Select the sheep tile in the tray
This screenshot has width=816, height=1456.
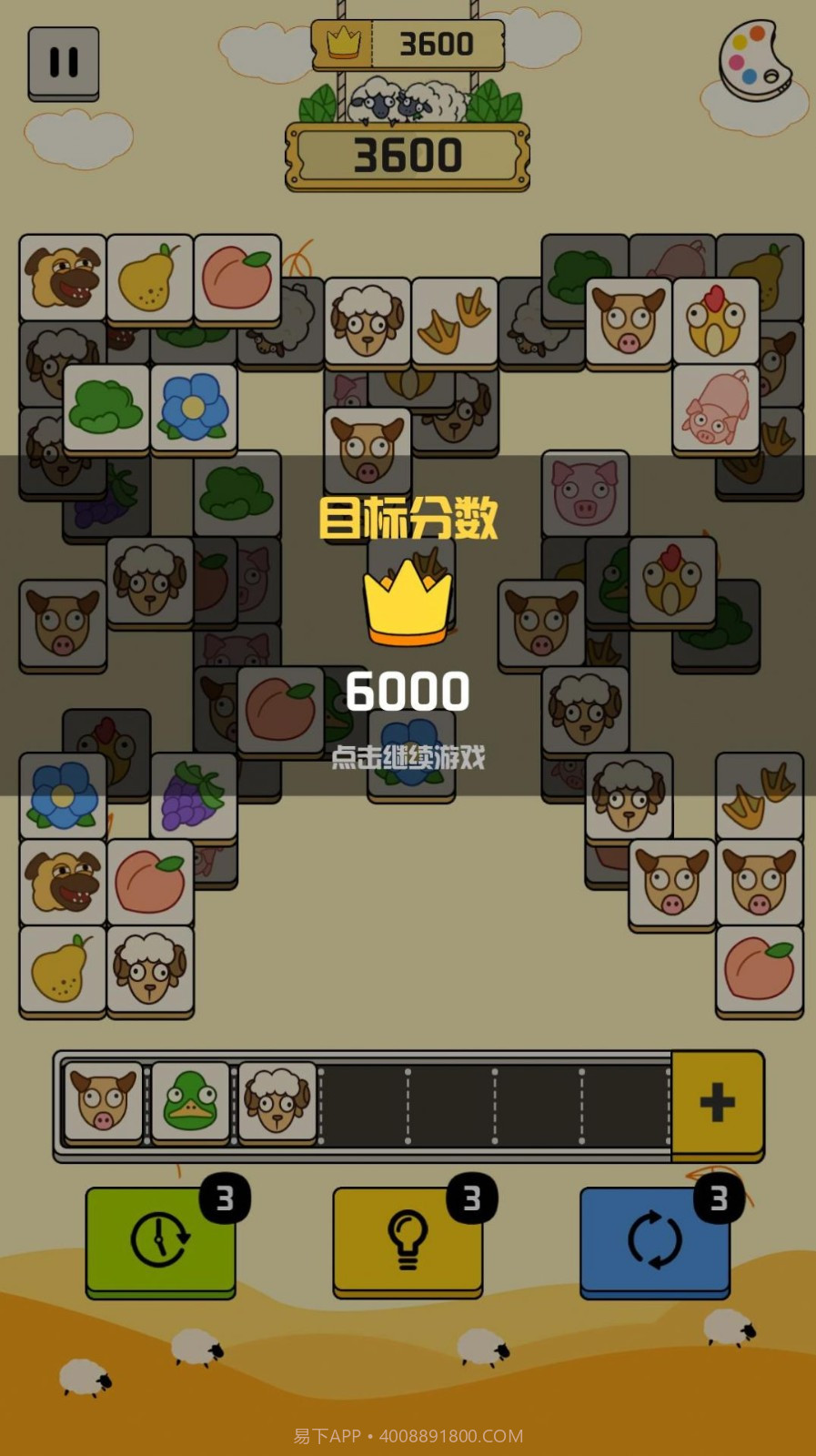point(276,1102)
